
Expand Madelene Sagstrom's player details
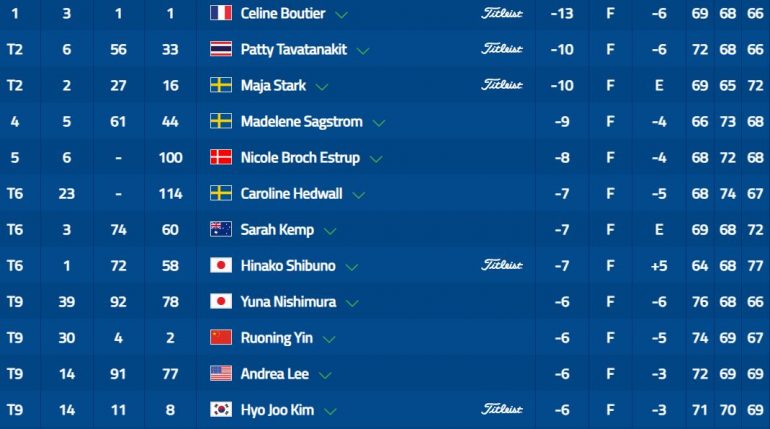pyautogui.click(x=379, y=123)
